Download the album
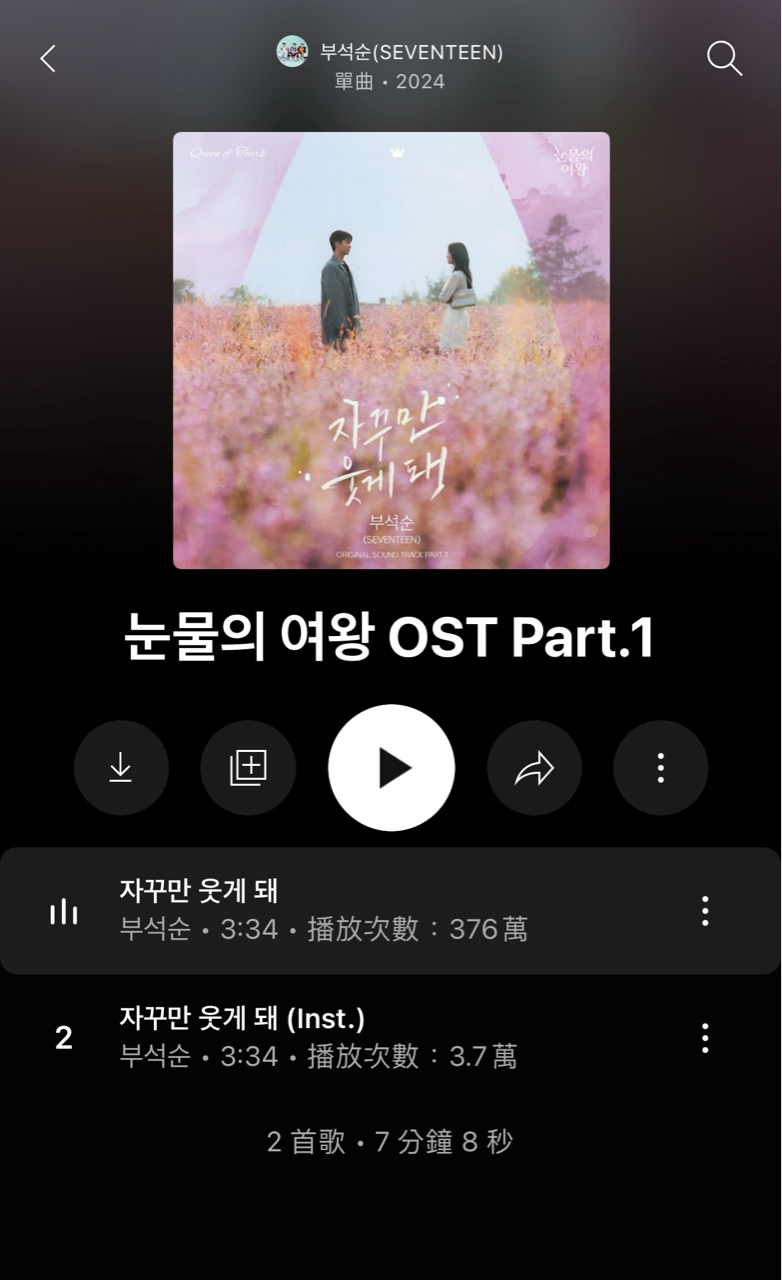Screen dimensions: 782x1280 pyautogui.click(x=121, y=768)
